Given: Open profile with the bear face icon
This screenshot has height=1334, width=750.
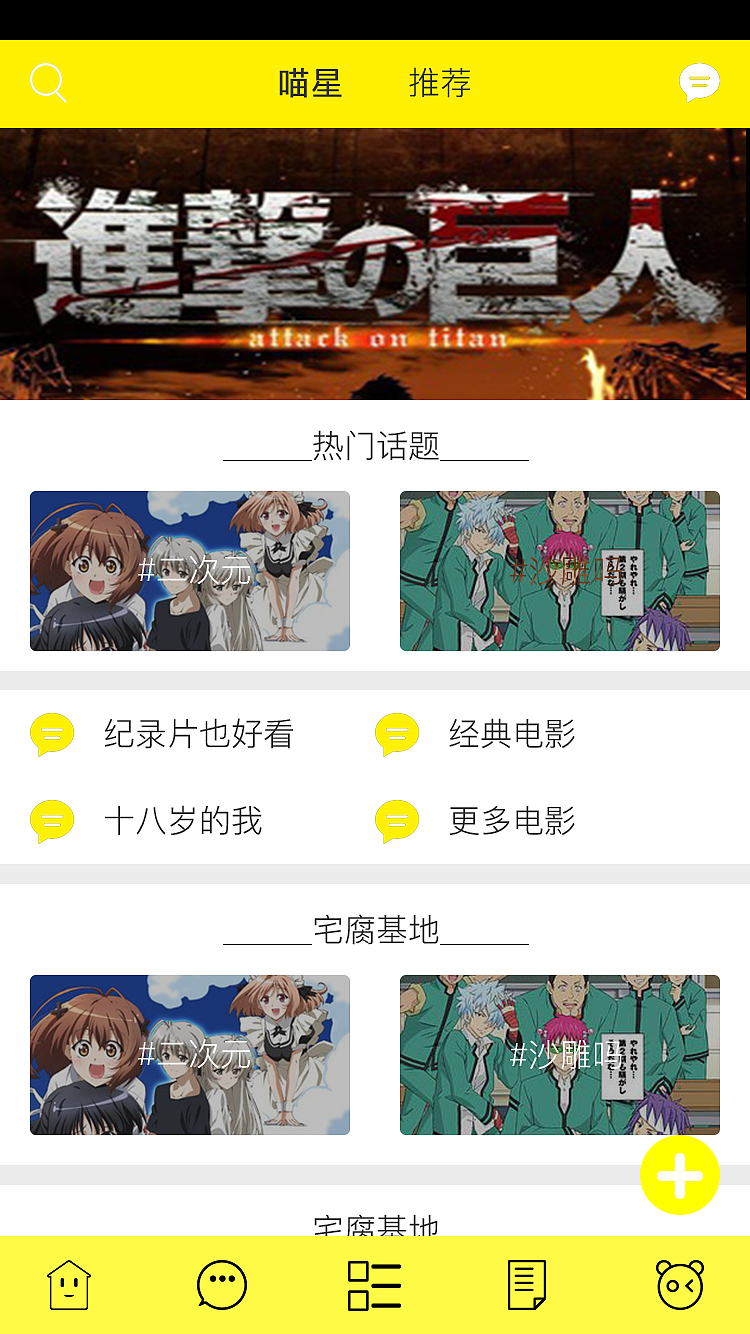Looking at the screenshot, I should point(682,1284).
